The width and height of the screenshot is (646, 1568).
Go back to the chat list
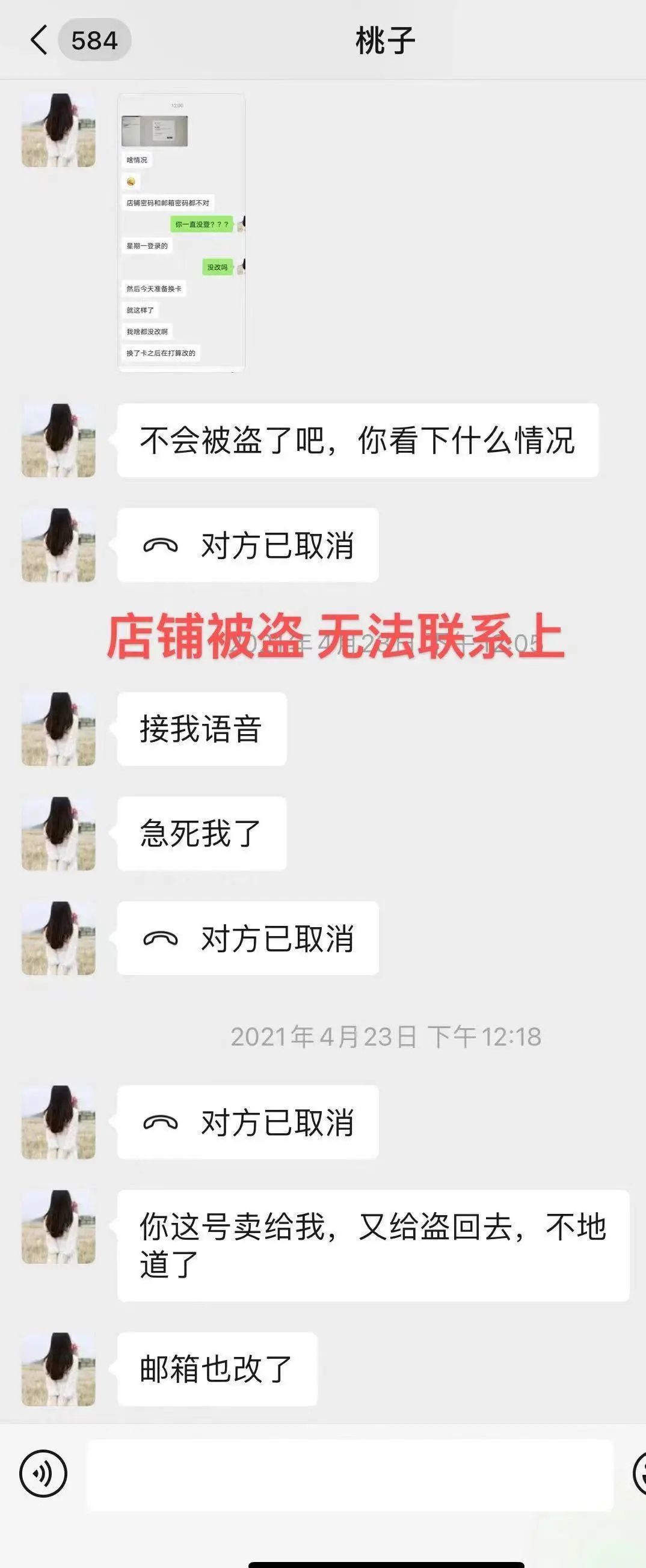[39, 41]
